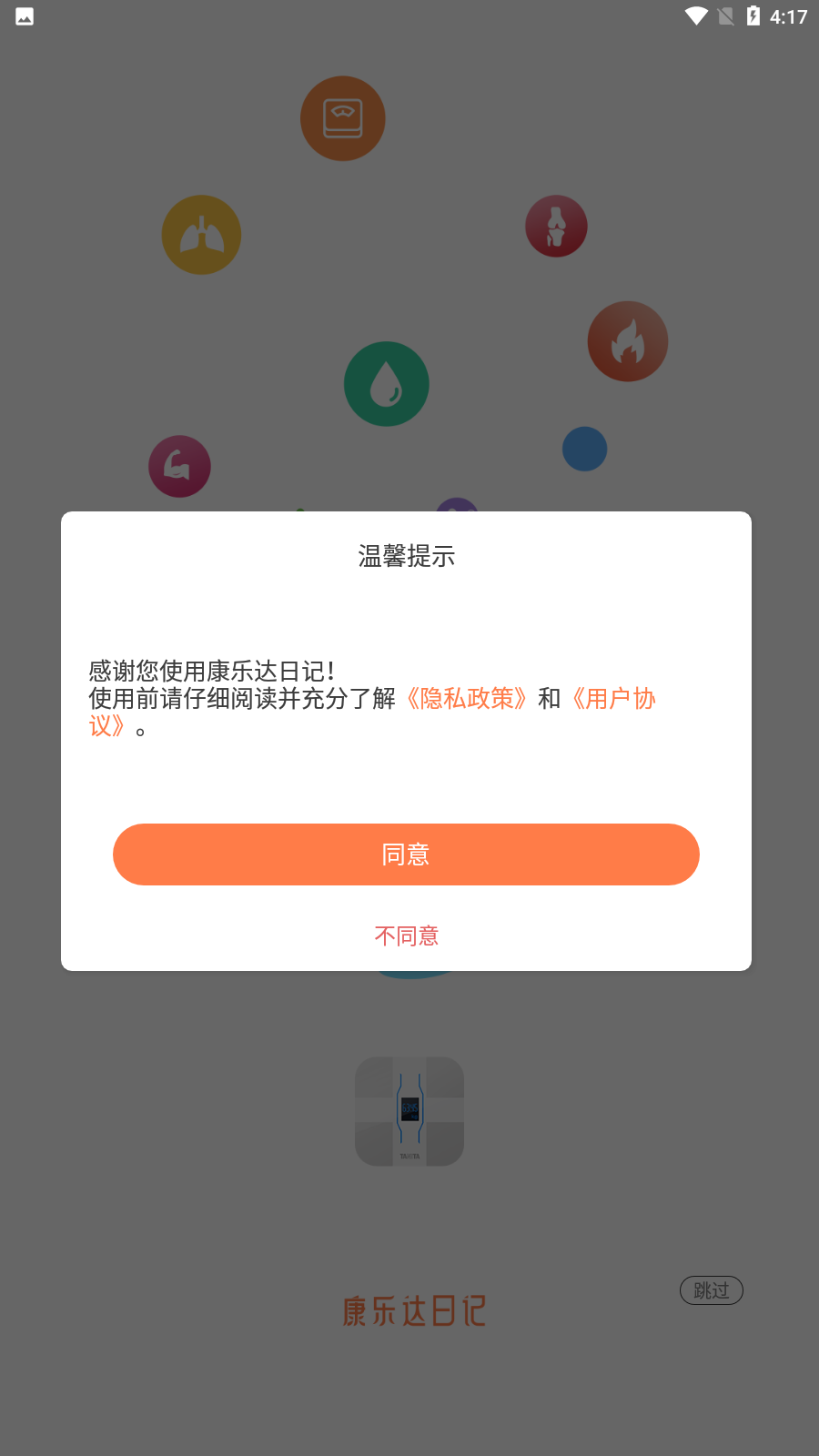Click the 温馨提示 dialog title

[407, 556]
